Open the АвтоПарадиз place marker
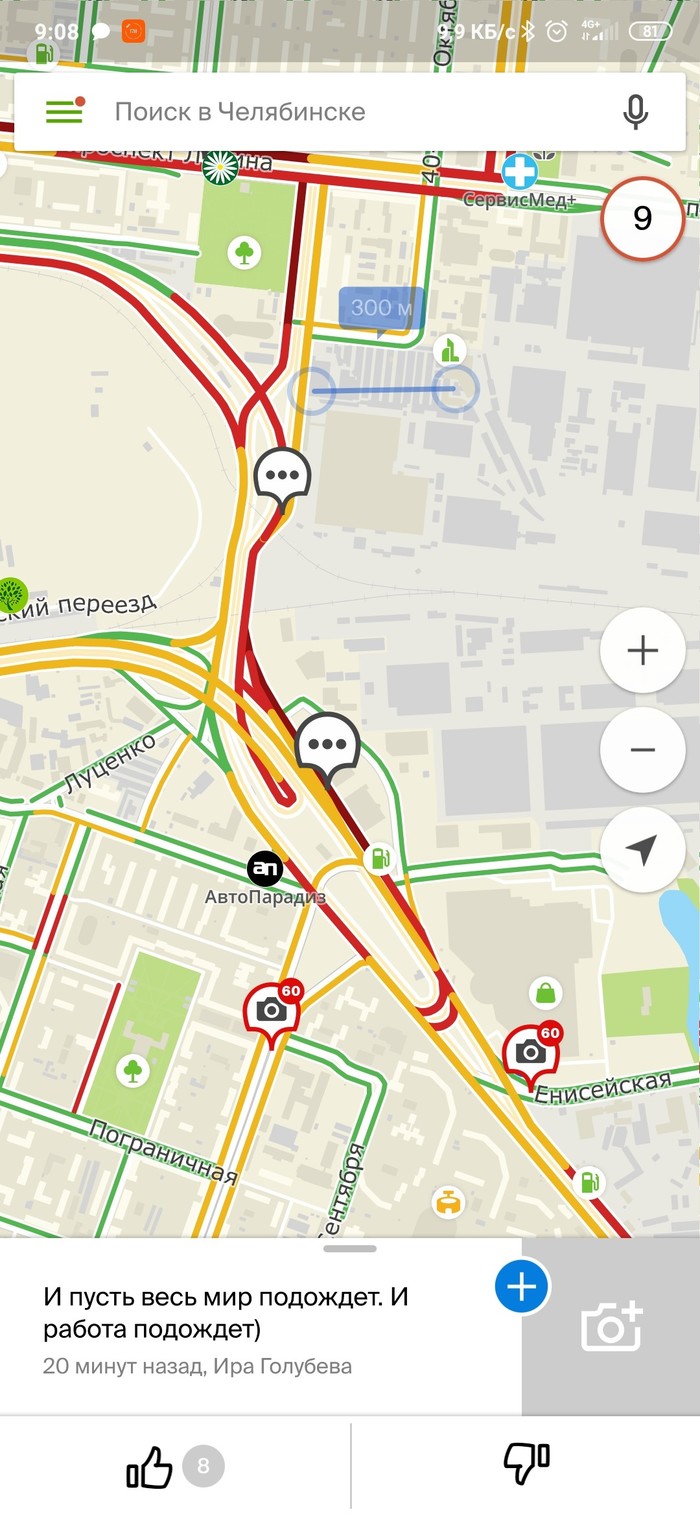 tap(265, 869)
